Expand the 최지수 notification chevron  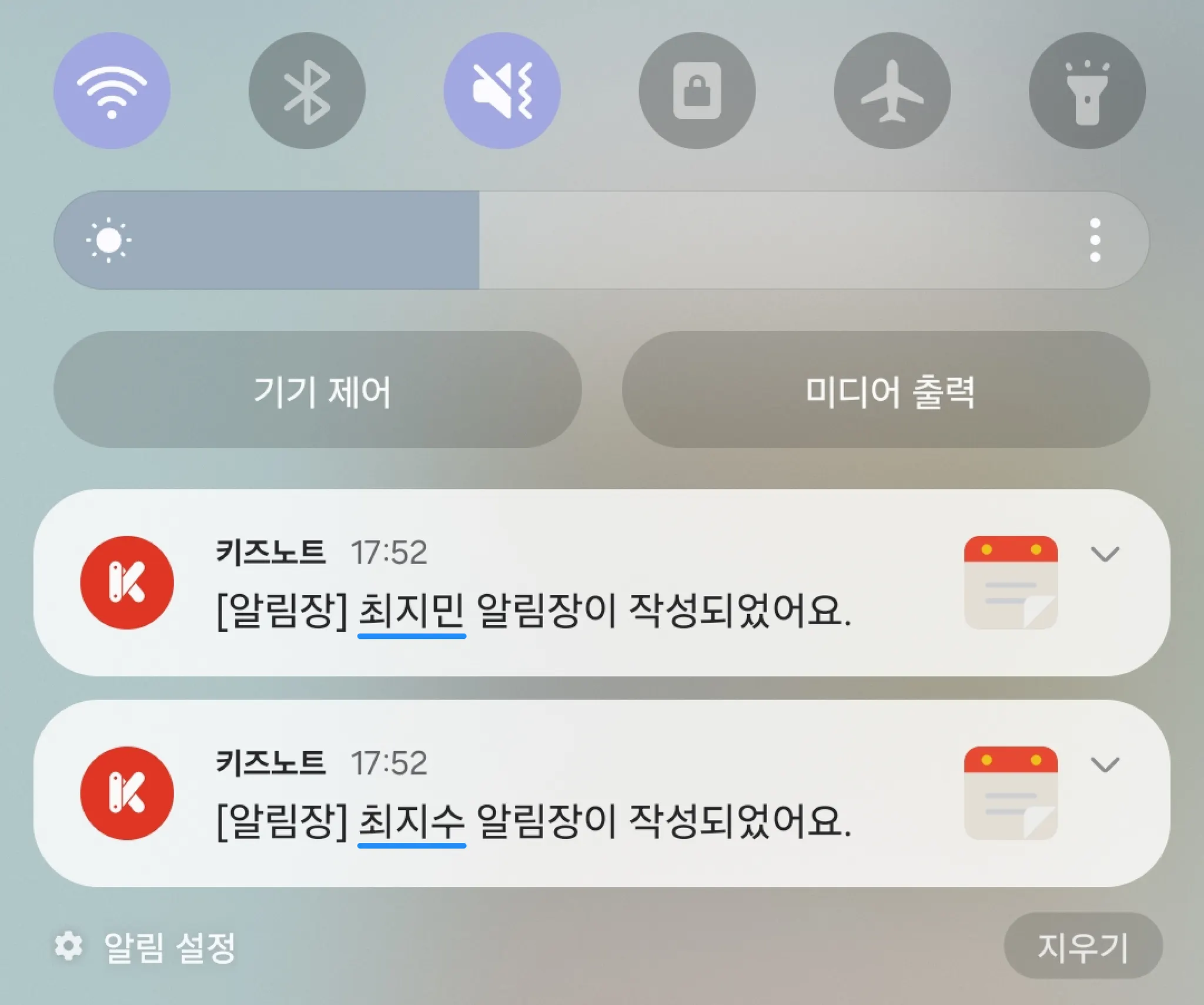coord(1105,765)
